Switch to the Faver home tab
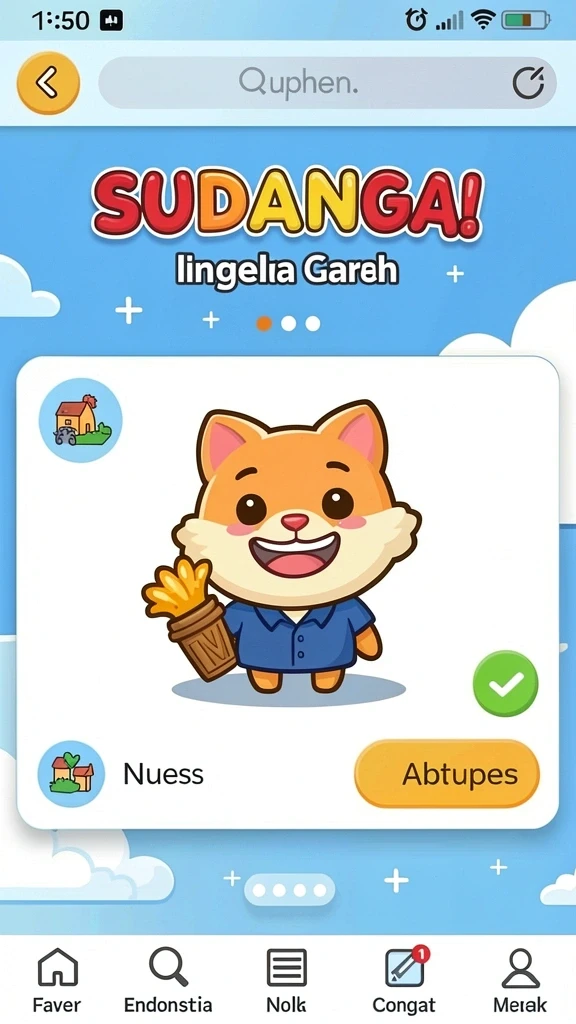The image size is (576, 1024). (57, 980)
